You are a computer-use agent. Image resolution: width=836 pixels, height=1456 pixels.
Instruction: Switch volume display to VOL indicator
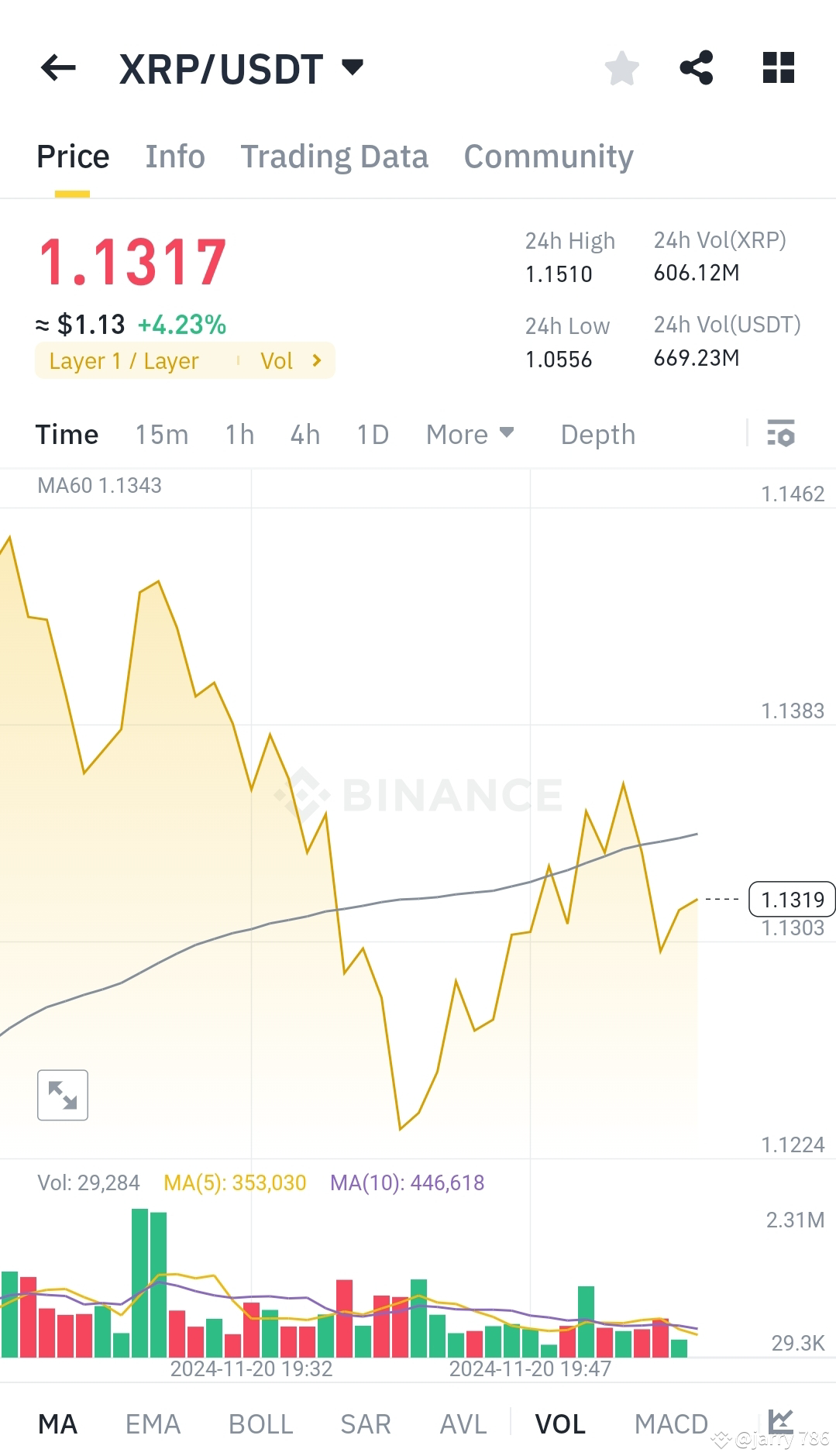(560, 1423)
